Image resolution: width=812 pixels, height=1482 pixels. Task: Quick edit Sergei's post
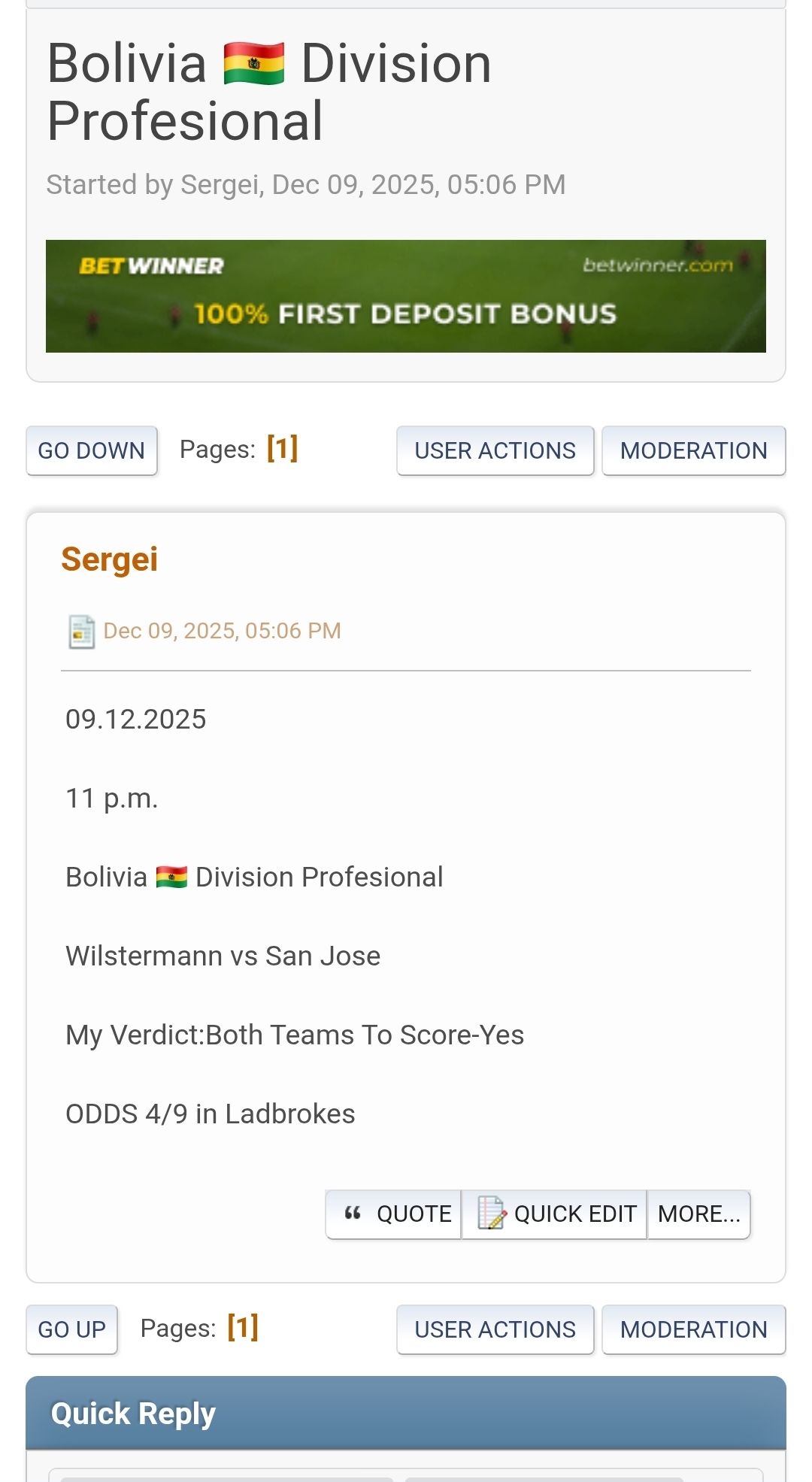tap(555, 1214)
